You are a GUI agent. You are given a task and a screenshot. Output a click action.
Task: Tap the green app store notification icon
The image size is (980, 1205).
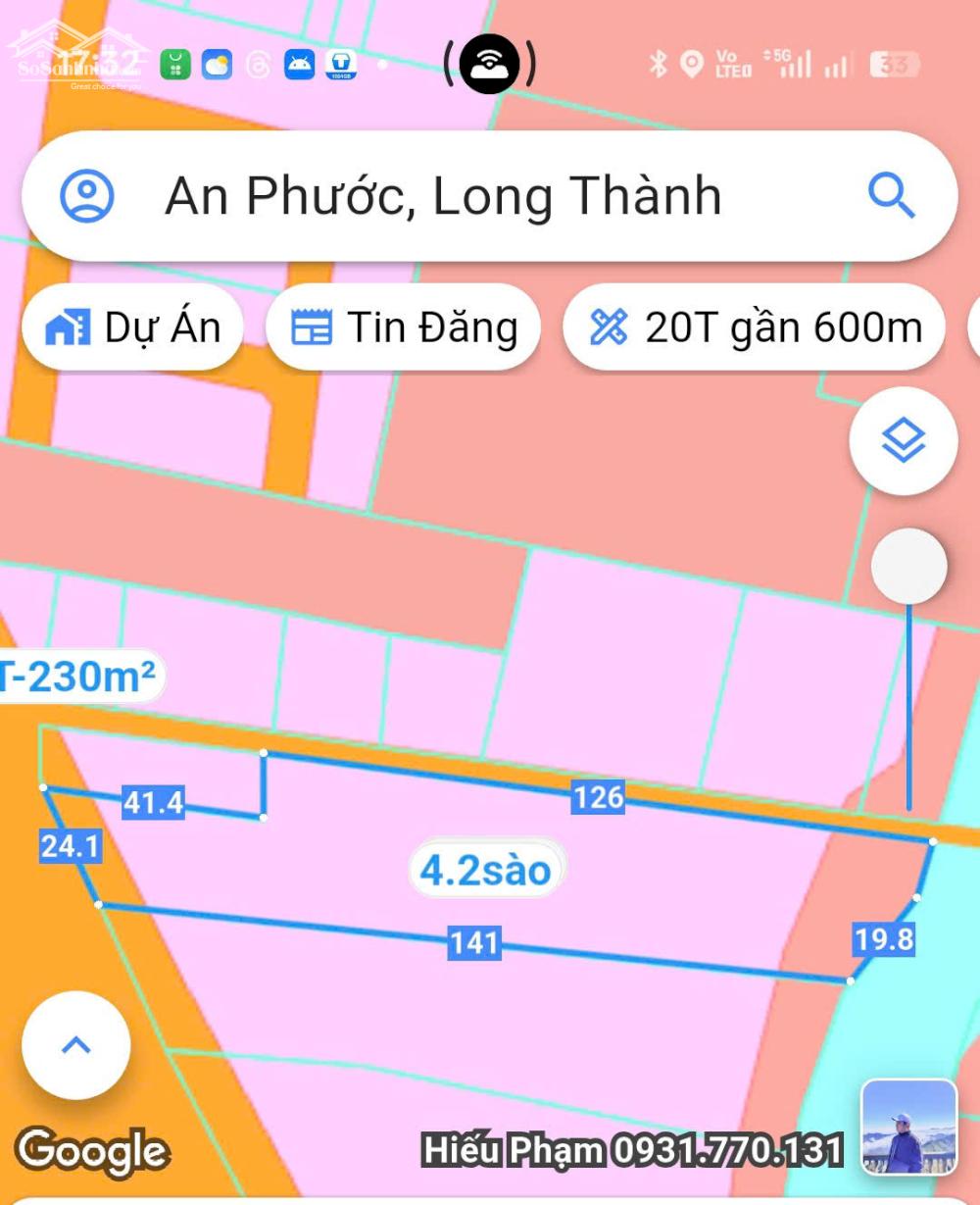click(x=174, y=64)
